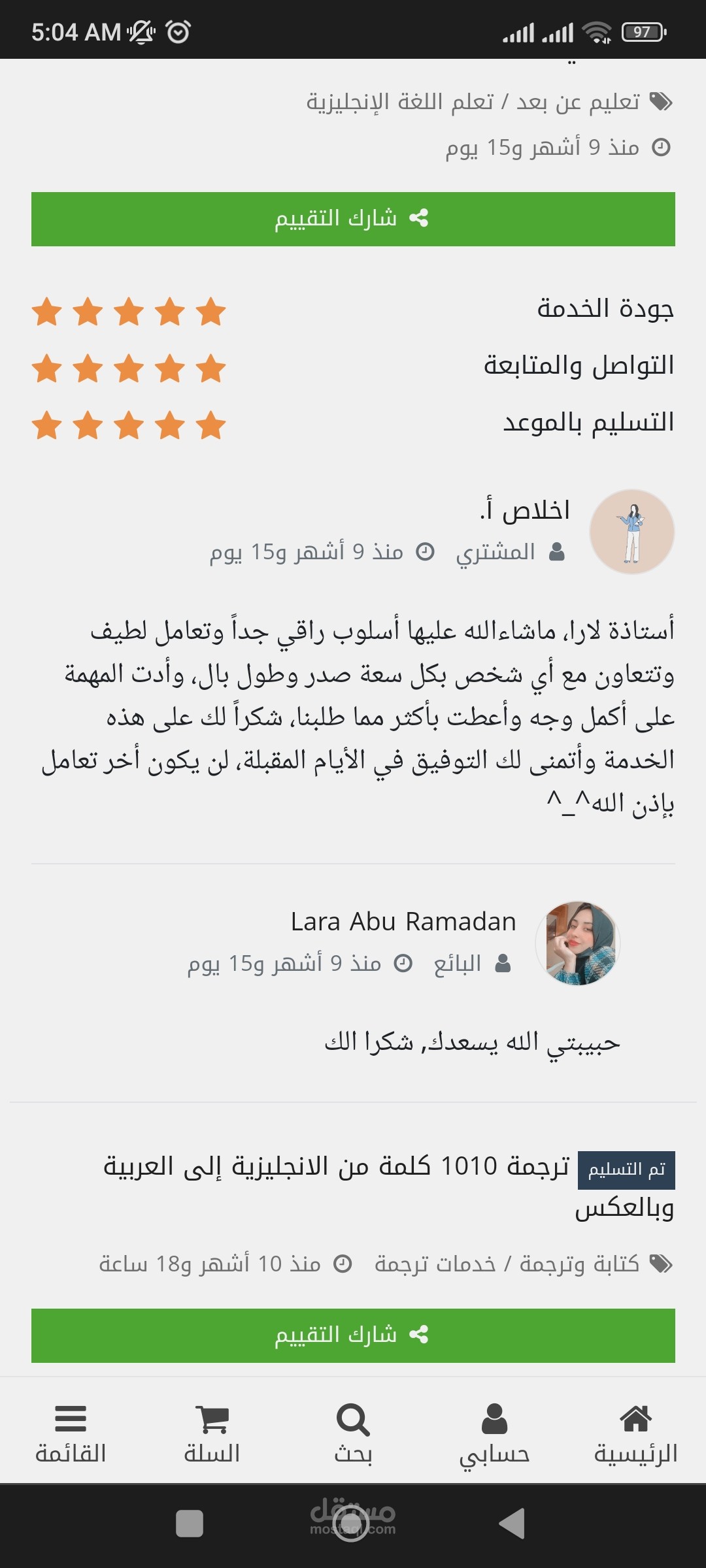706x1568 pixels.
Task: View the السلة cart
Action: [212, 1435]
